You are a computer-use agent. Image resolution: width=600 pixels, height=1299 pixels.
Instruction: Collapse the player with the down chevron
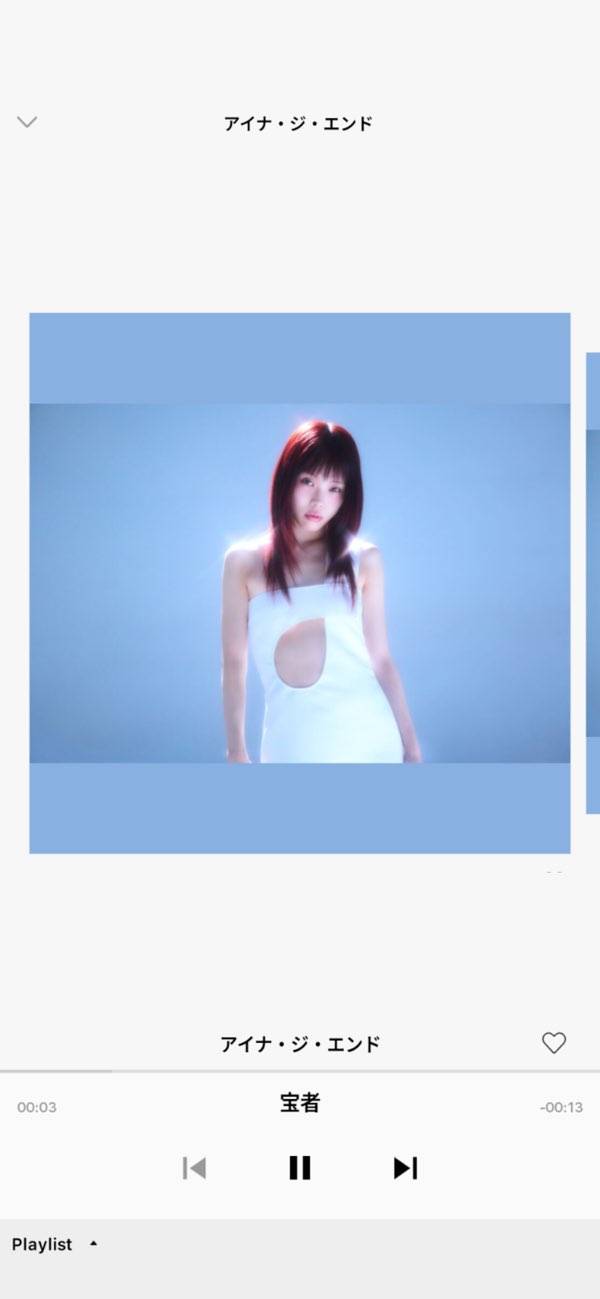coord(27,122)
